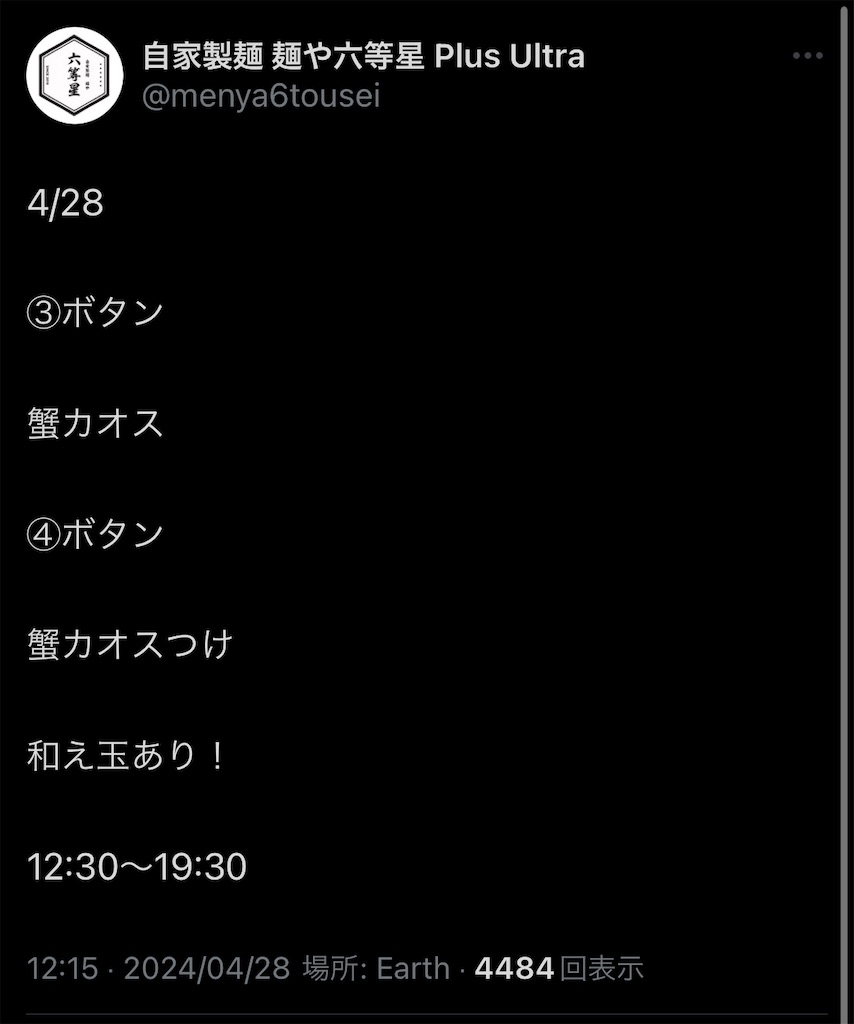
Task: Click the hexagon logo inside the avatar
Action: coord(72,72)
